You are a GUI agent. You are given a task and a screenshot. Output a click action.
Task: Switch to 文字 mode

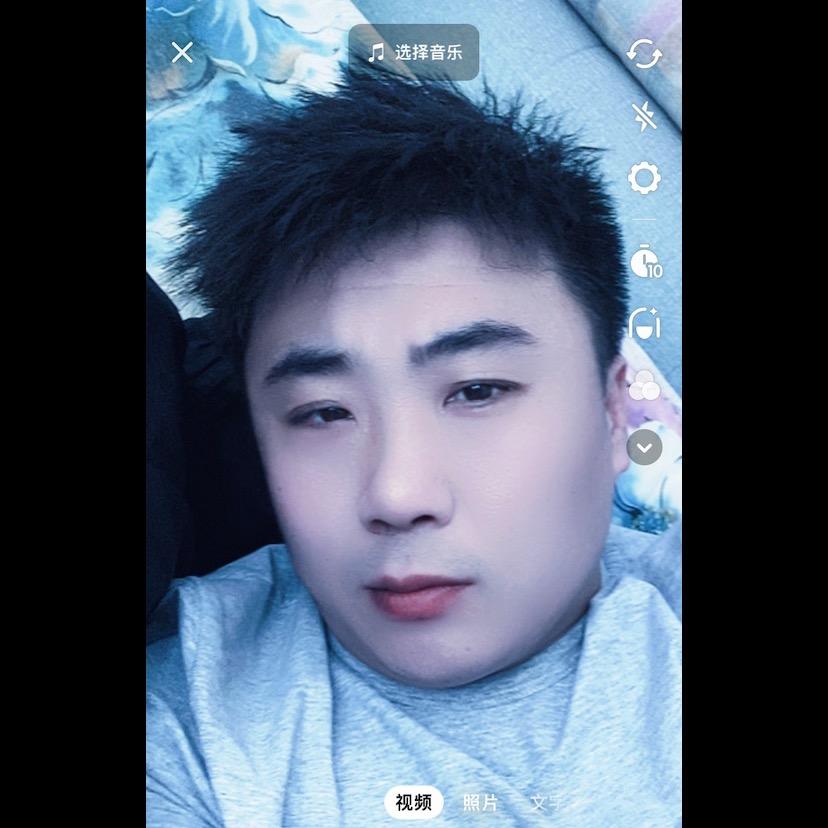point(547,803)
